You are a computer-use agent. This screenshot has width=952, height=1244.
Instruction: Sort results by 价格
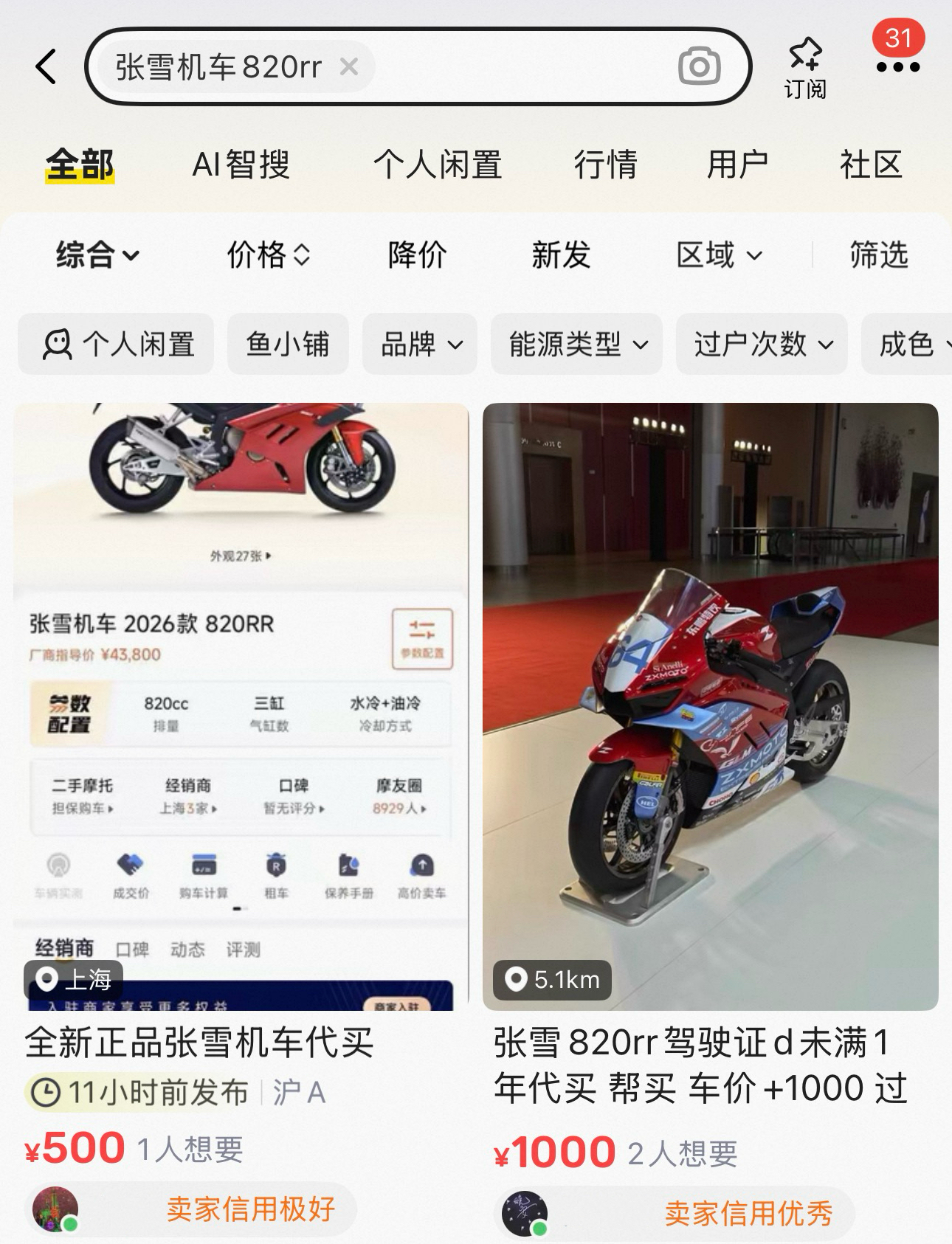pos(268,255)
